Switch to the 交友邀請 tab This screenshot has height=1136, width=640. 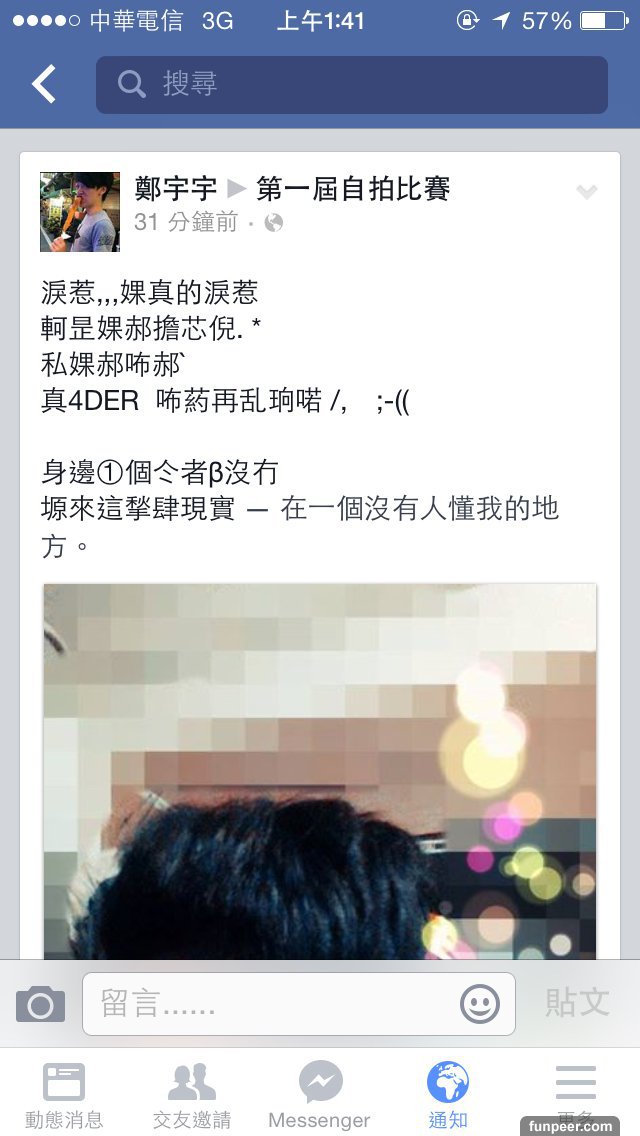tap(192, 1094)
